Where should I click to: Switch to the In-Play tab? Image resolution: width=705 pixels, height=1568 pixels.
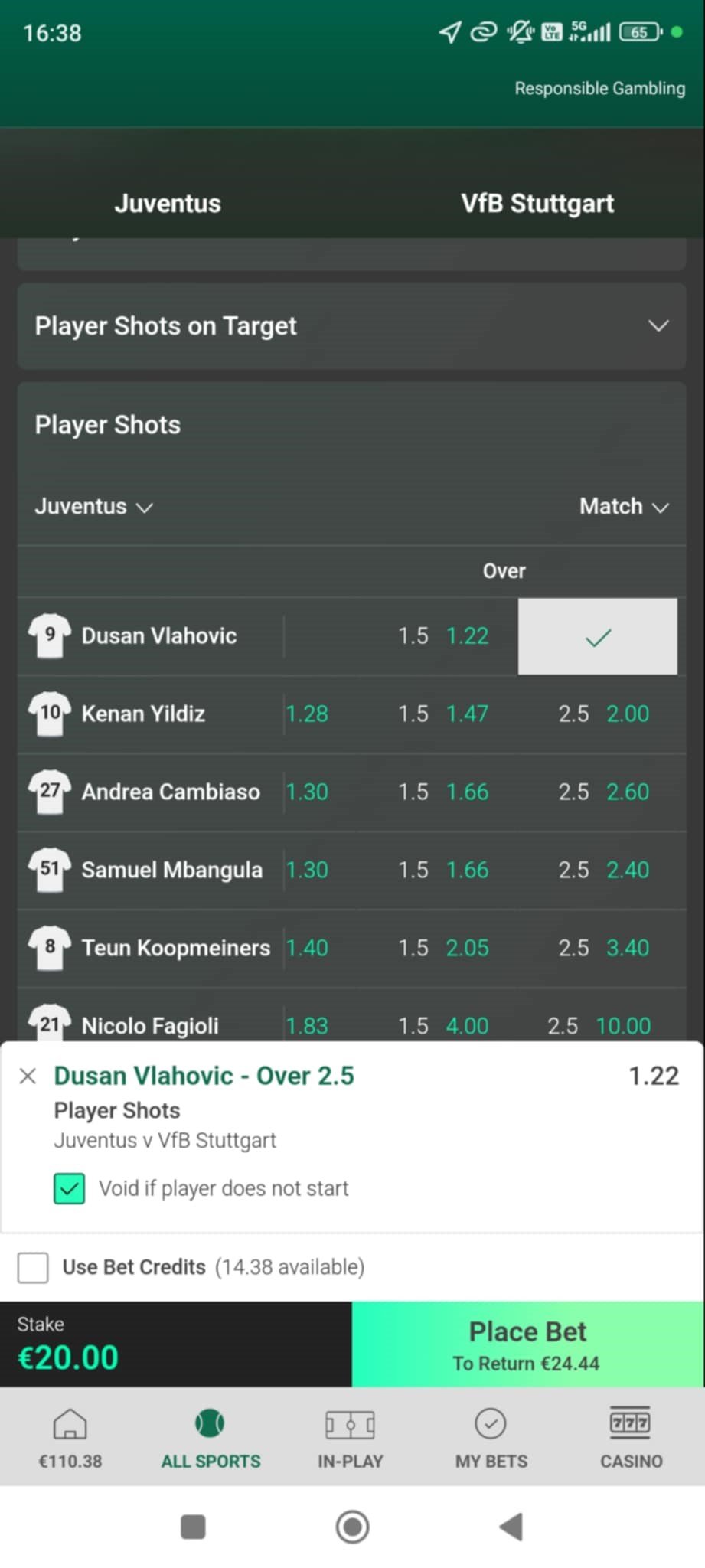pos(351,1438)
